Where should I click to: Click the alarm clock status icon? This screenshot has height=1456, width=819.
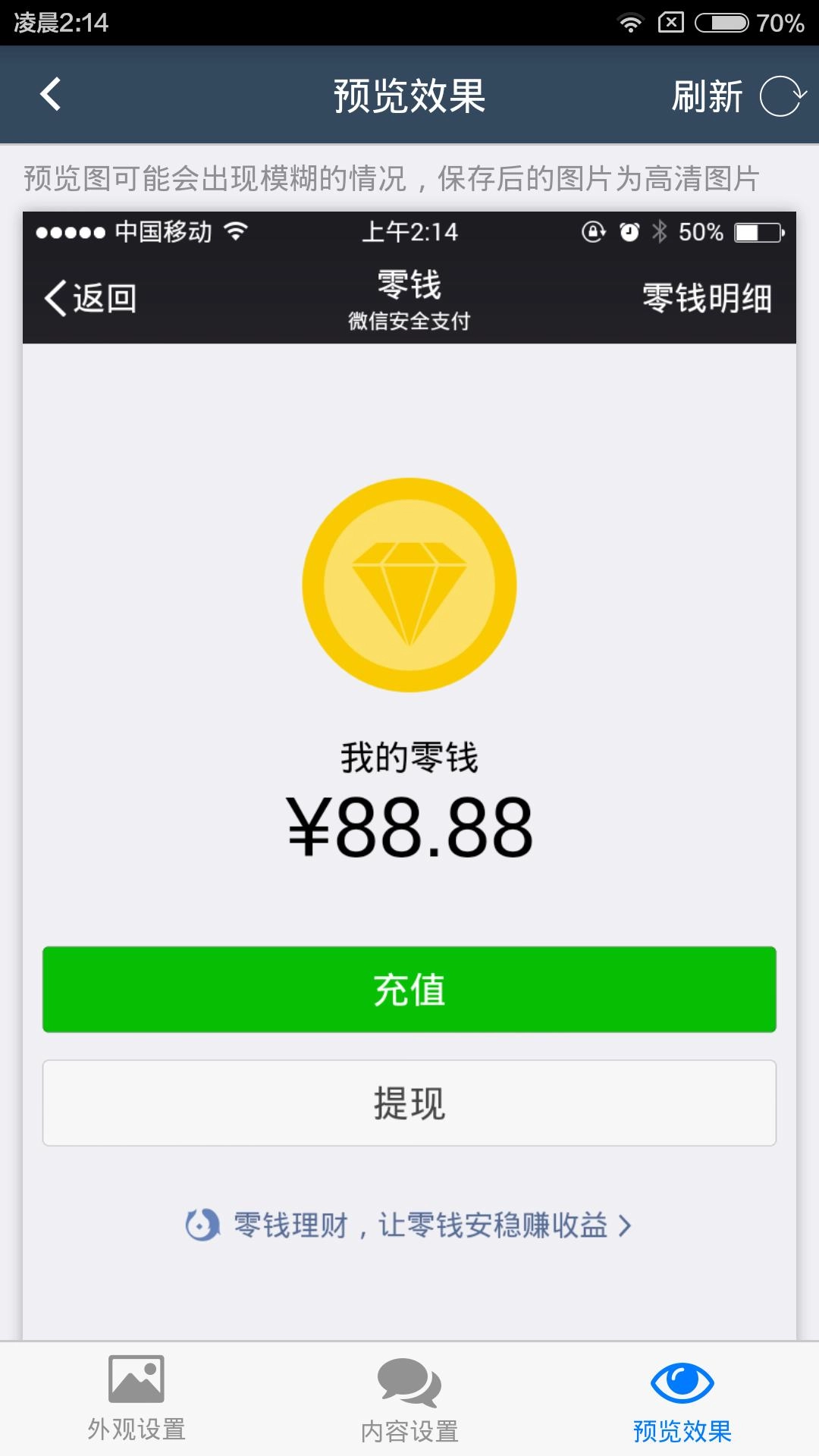[627, 234]
